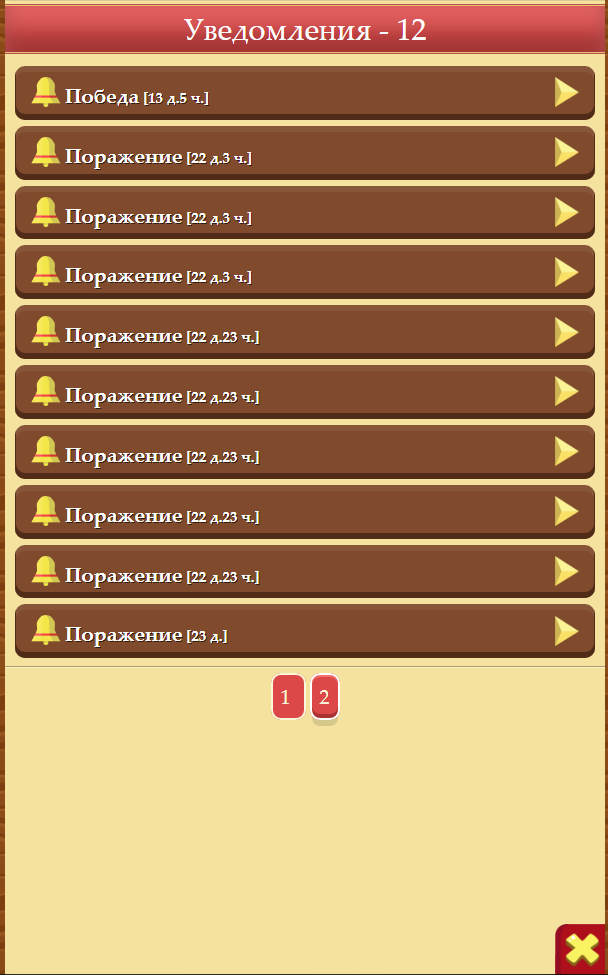Image resolution: width=608 pixels, height=975 pixels.
Task: Close the Уведомления window
Action: [x=581, y=949]
